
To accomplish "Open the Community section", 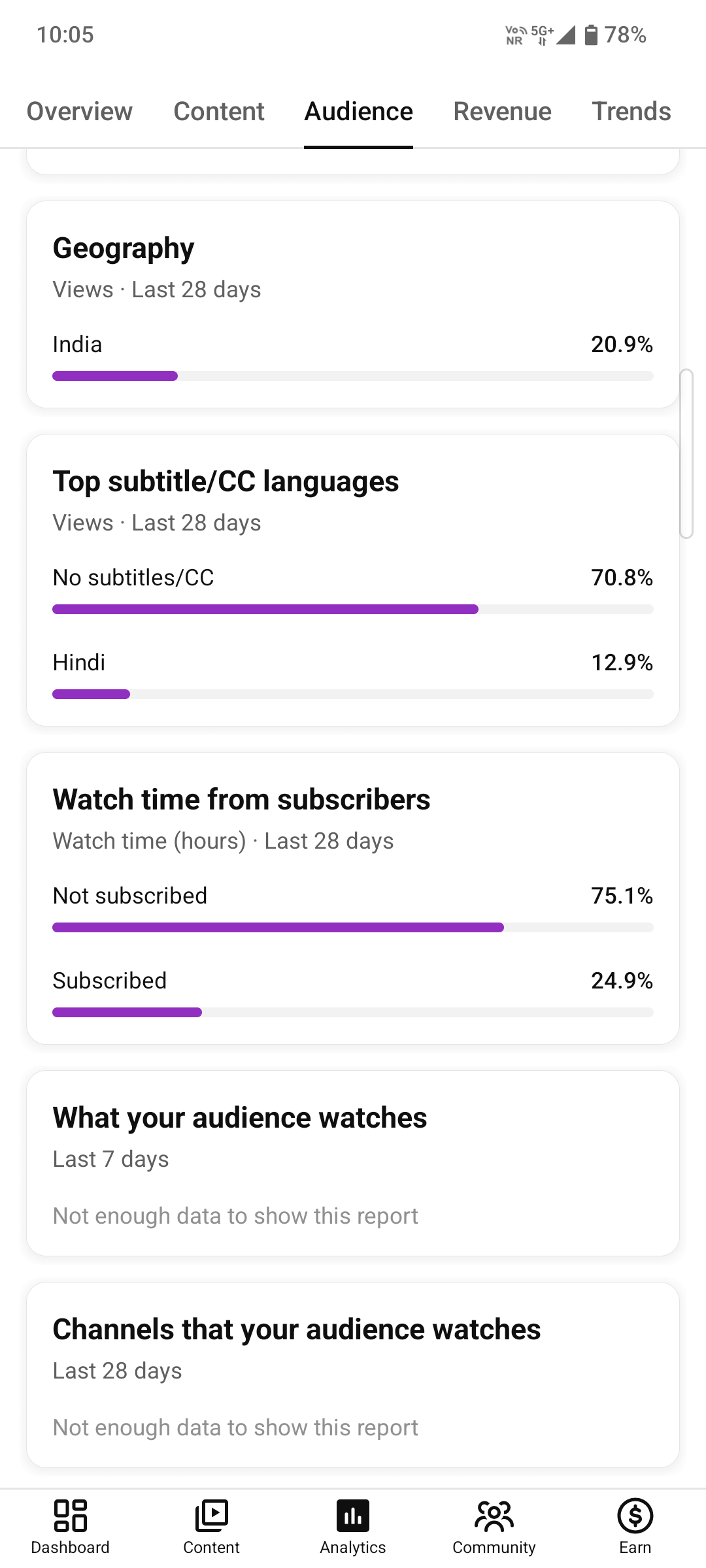I will 494,1527.
